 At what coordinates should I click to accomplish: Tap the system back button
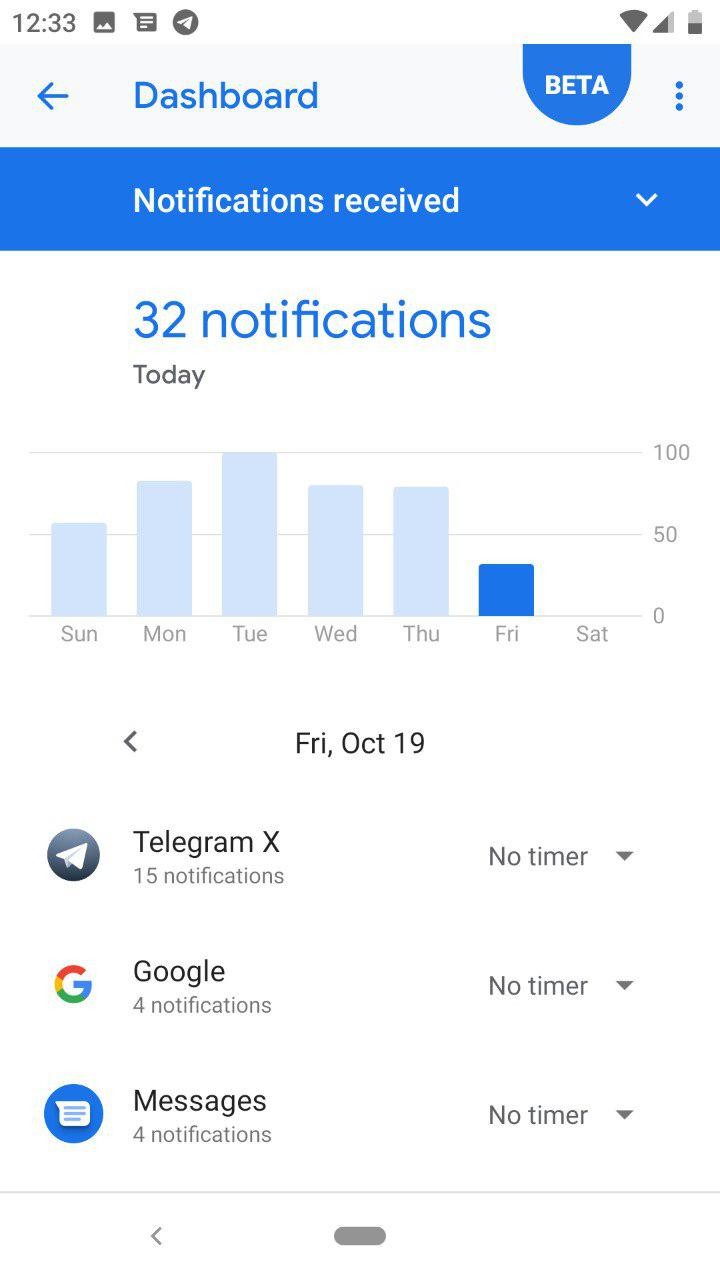pyautogui.click(x=156, y=1236)
